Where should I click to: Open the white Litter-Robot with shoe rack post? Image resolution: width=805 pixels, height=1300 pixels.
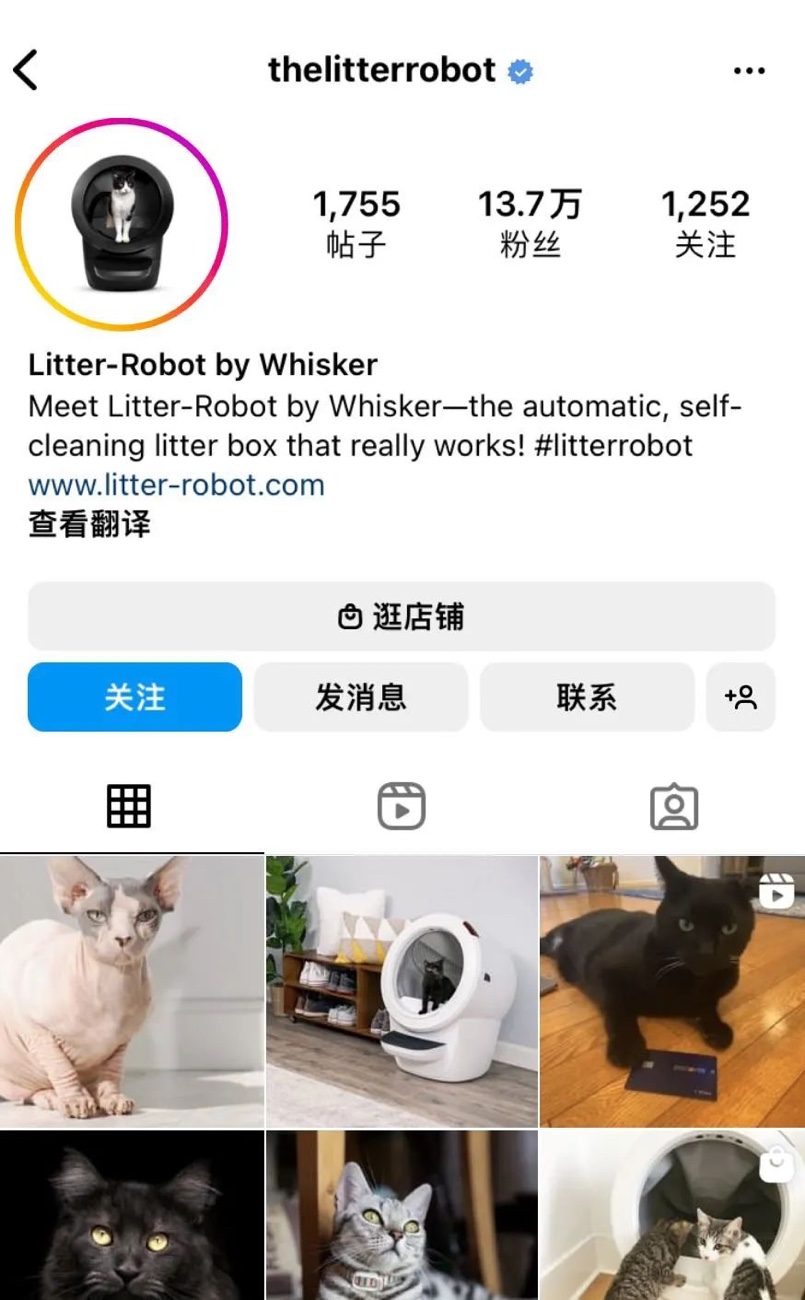click(x=402, y=990)
